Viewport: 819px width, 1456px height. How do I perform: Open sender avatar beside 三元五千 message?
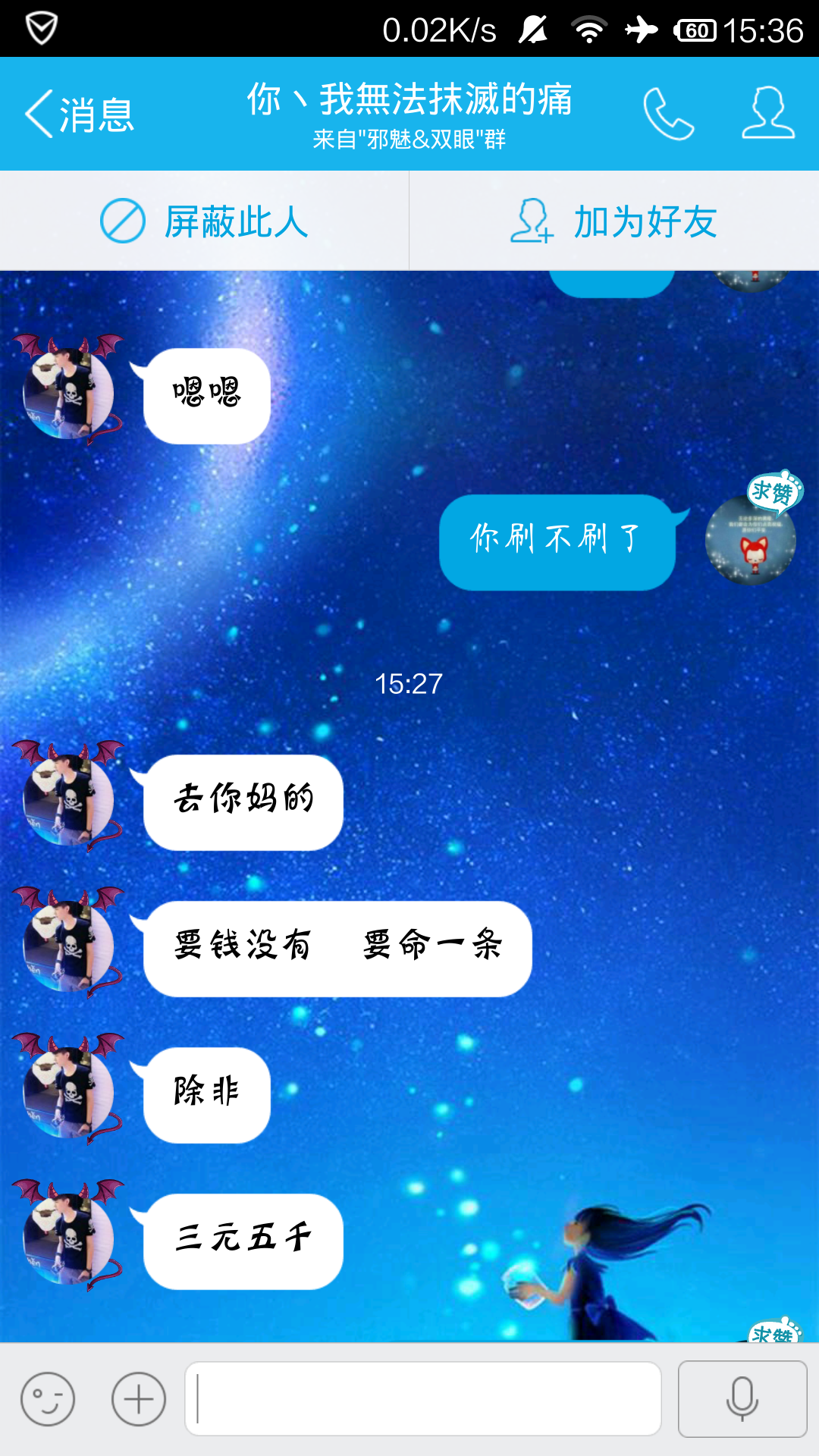pyautogui.click(x=68, y=1238)
